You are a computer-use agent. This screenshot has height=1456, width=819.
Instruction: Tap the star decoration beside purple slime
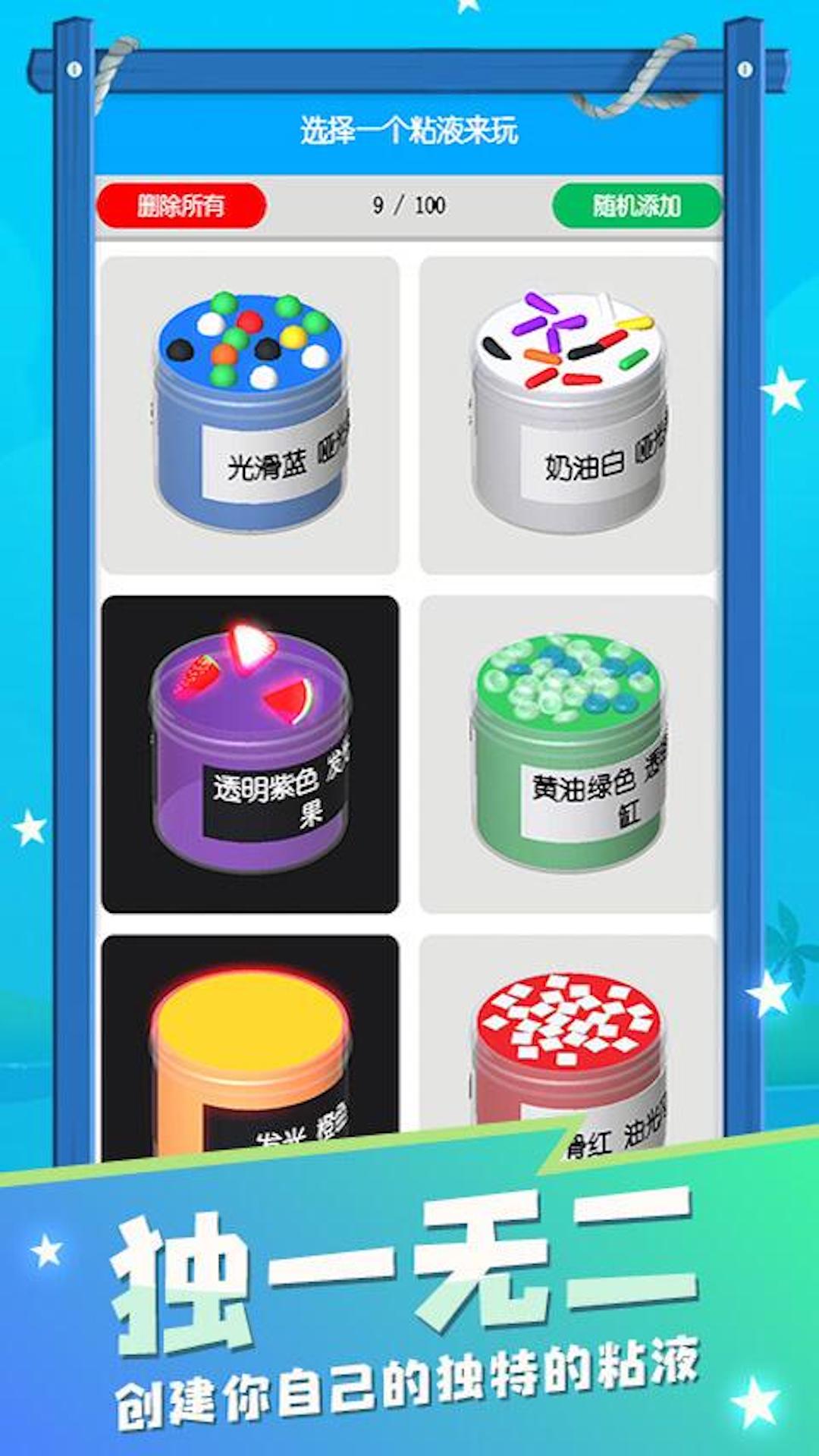[30, 823]
